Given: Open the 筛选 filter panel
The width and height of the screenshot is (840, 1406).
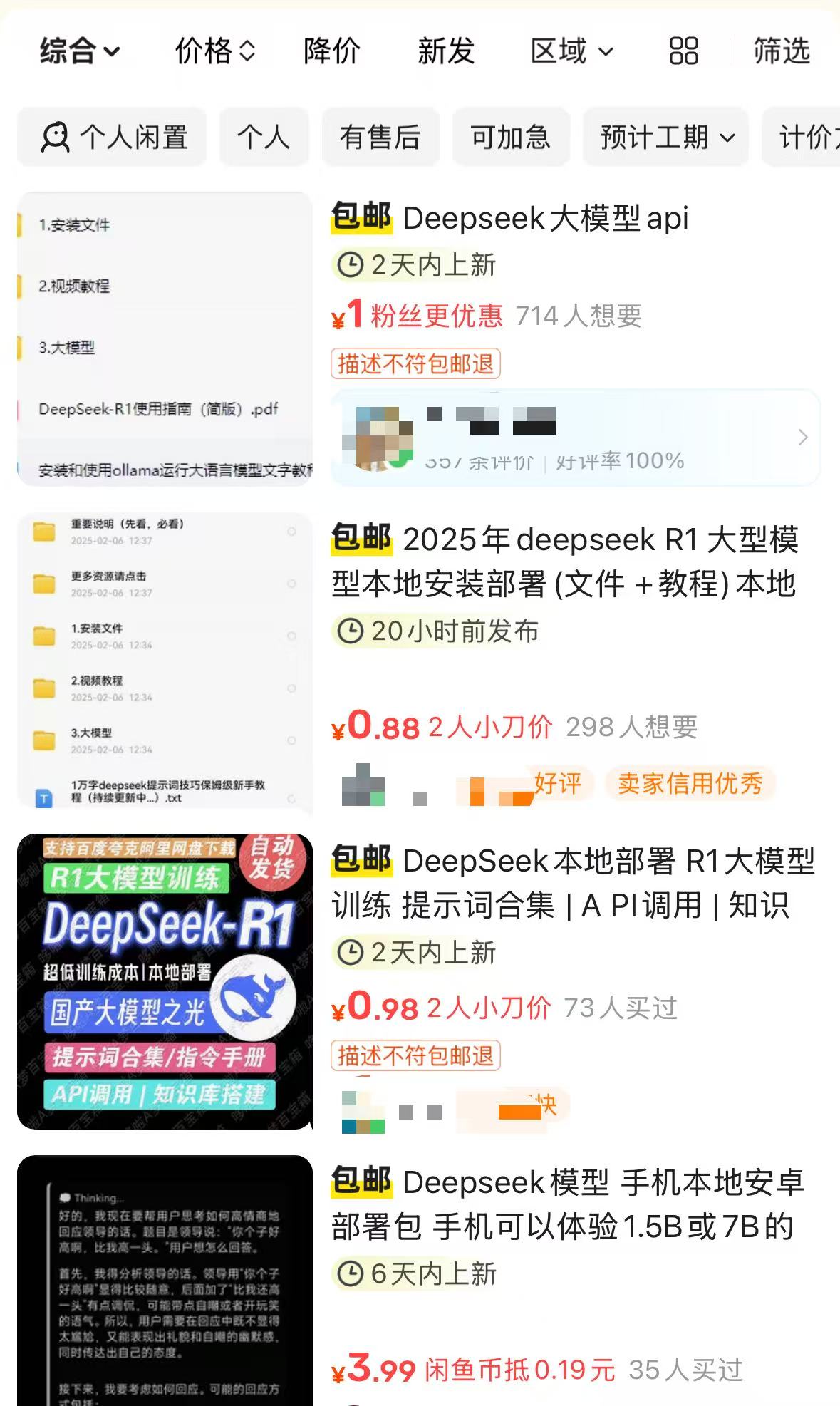Looking at the screenshot, I should tap(782, 51).
